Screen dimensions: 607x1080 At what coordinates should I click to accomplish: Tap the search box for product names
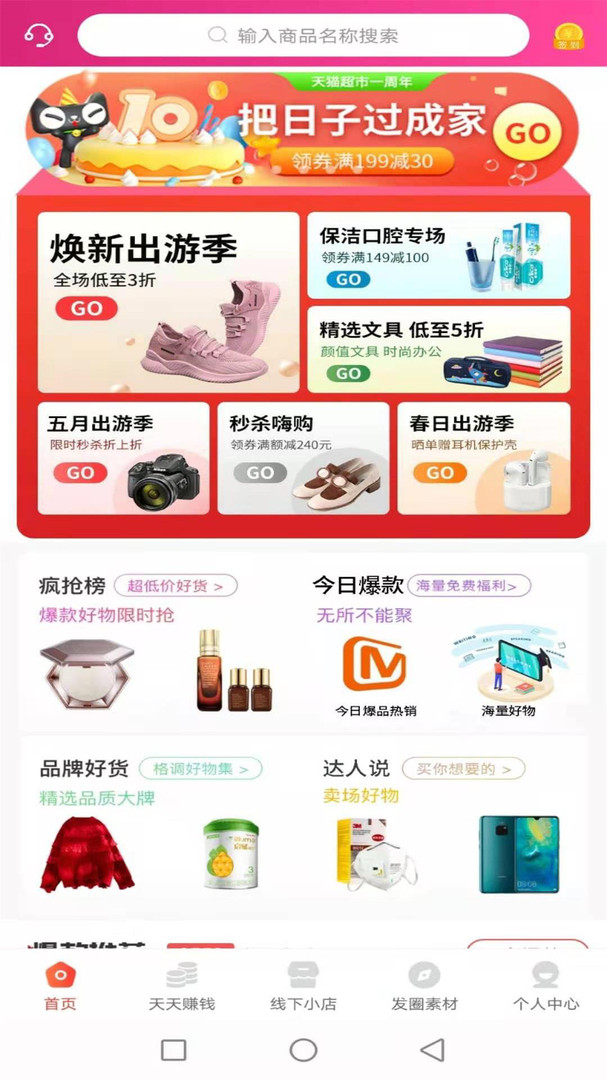(303, 36)
